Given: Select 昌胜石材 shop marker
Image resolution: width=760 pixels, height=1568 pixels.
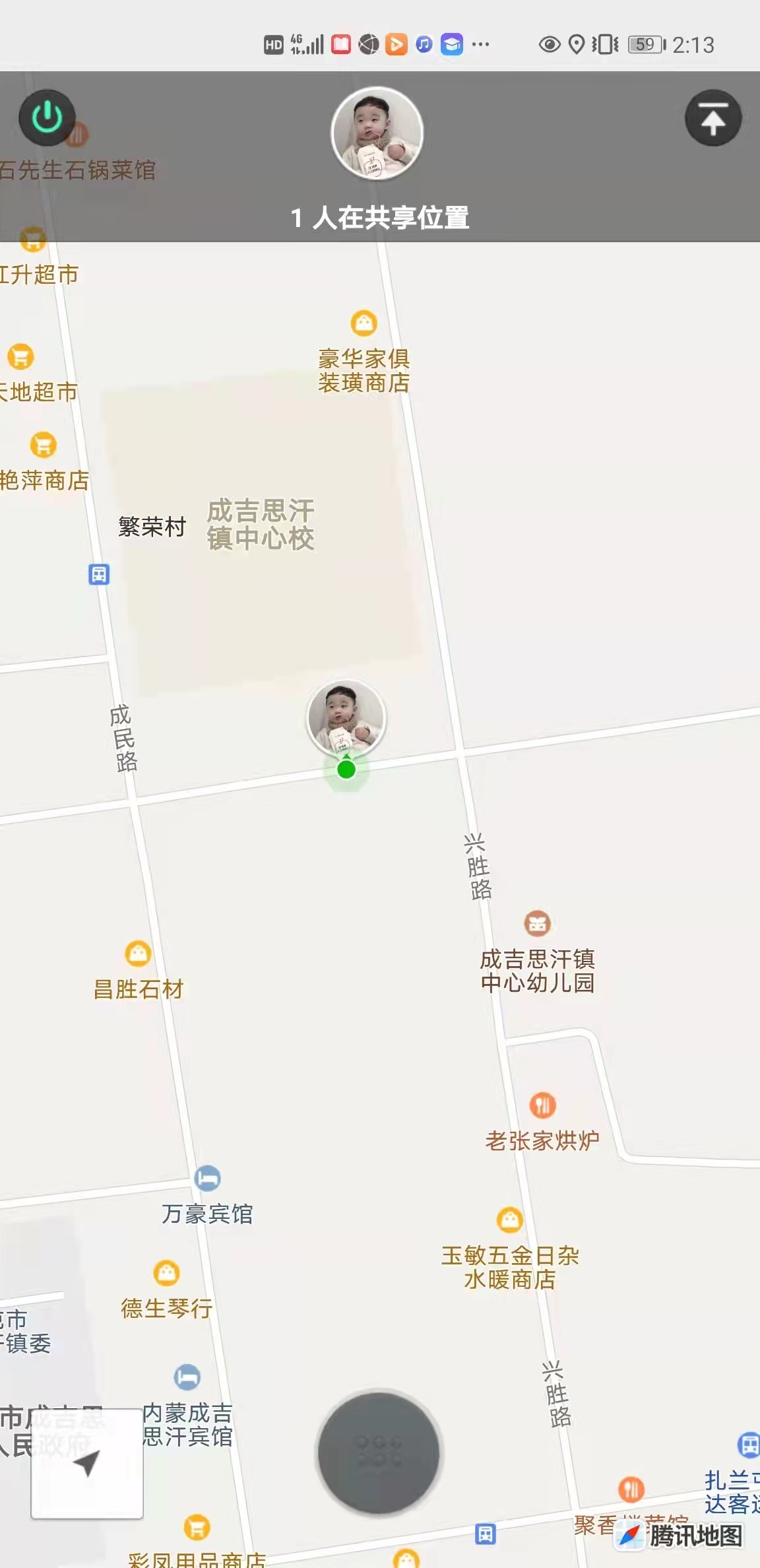Looking at the screenshot, I should [138, 954].
